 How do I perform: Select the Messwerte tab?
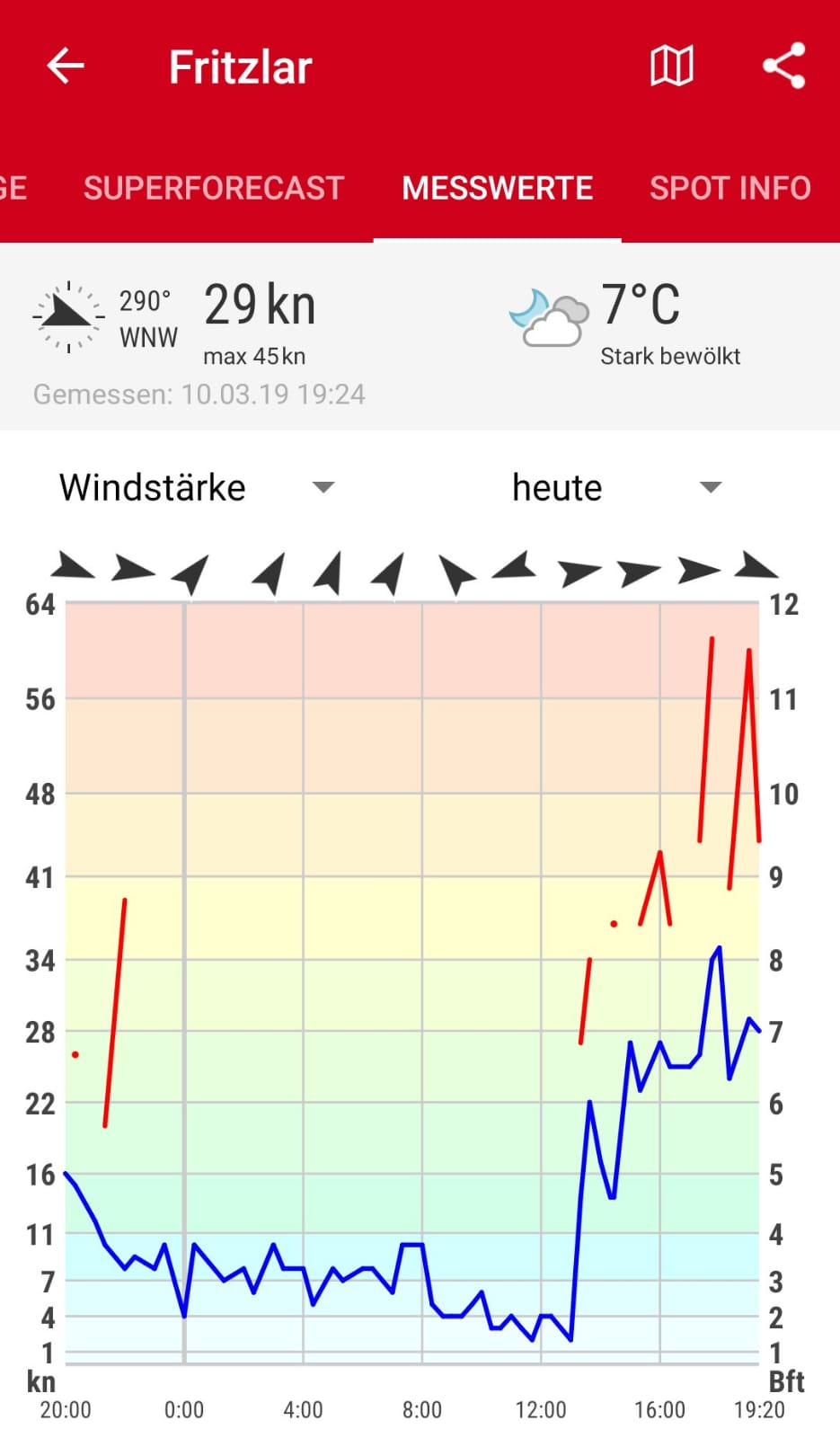497,188
